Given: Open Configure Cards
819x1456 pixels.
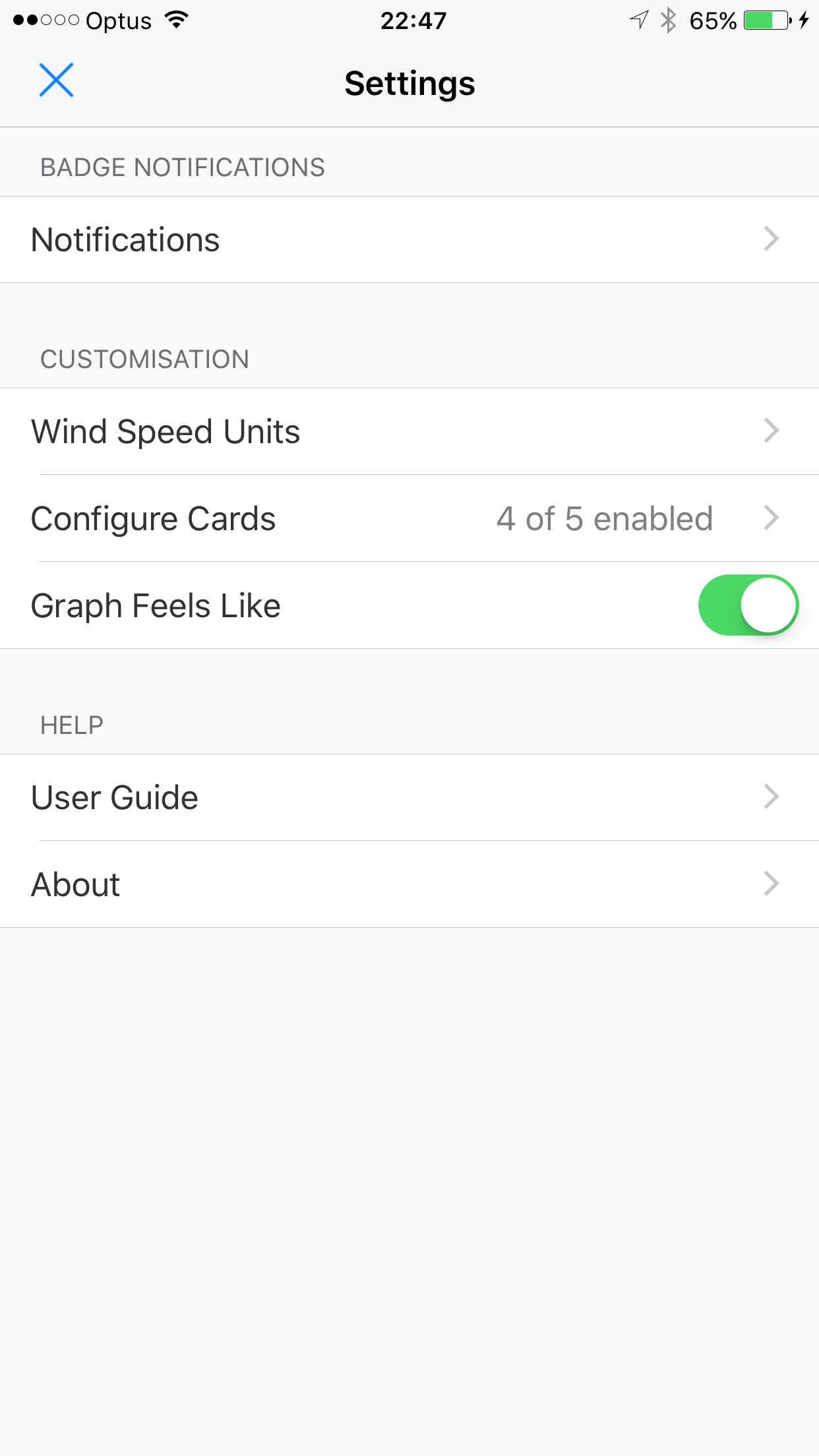Looking at the screenshot, I should [409, 518].
